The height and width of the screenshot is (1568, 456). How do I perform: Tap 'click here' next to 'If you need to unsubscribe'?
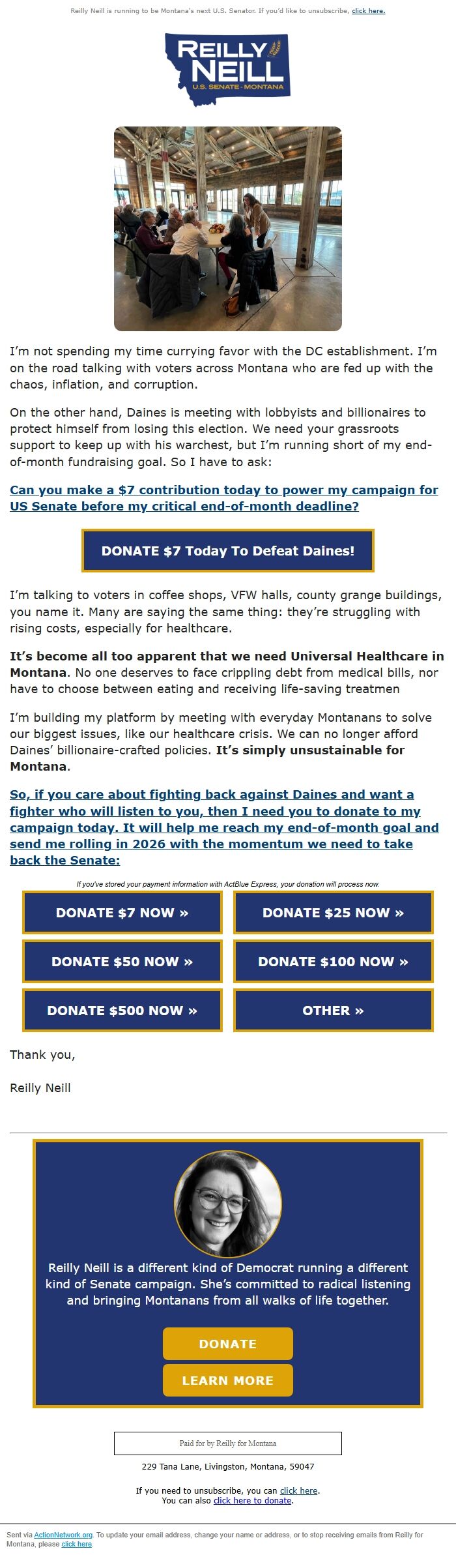pos(298,1490)
